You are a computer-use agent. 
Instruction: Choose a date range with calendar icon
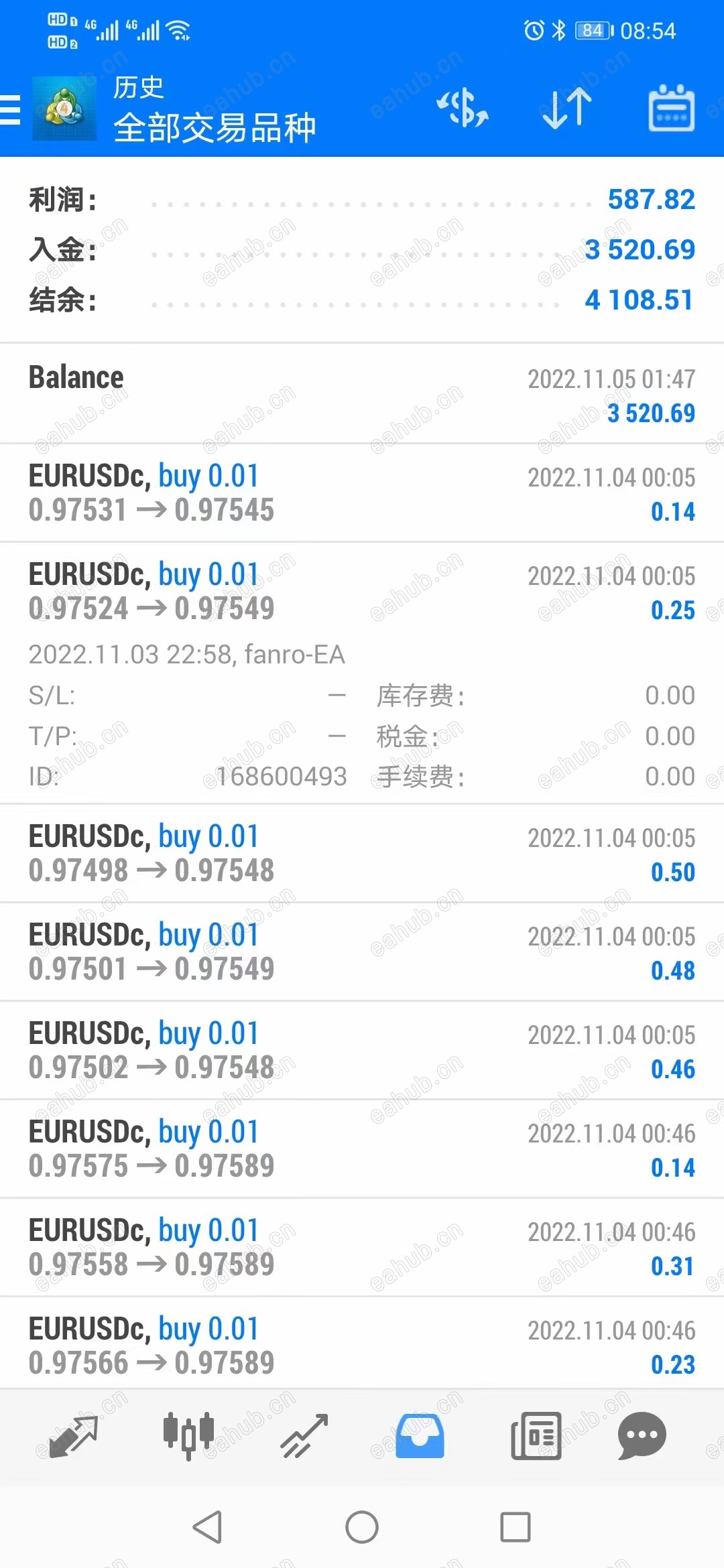click(671, 109)
